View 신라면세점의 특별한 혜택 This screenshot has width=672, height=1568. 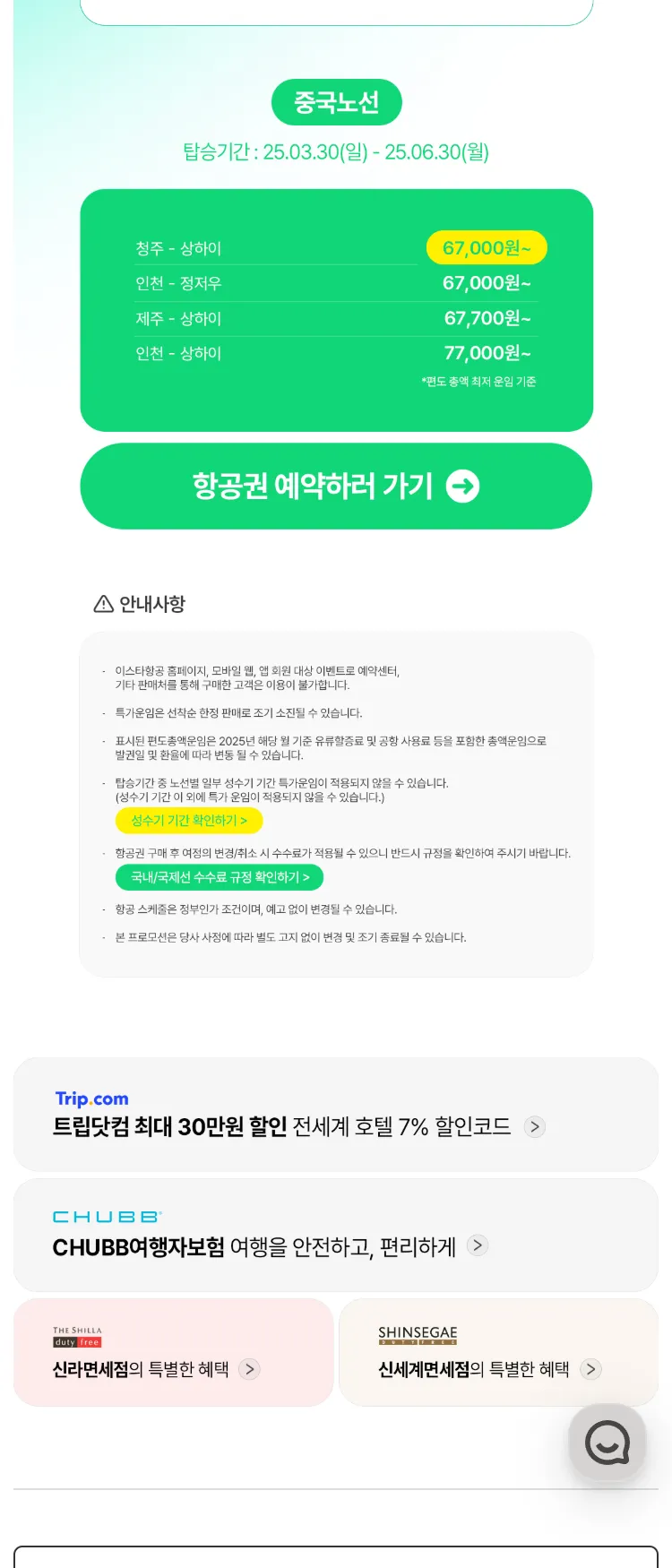tap(173, 1353)
